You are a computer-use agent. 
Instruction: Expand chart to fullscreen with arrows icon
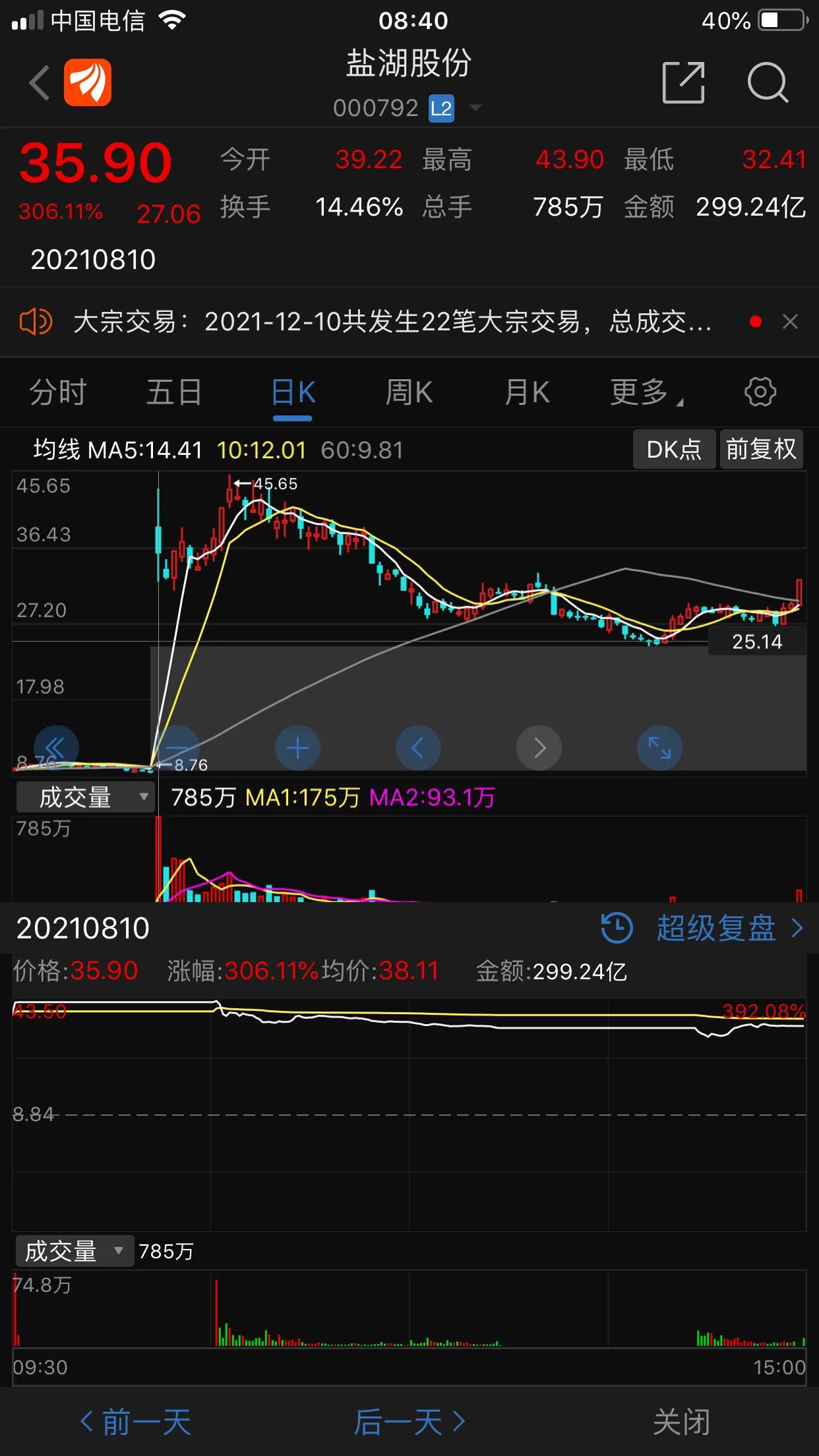click(659, 748)
